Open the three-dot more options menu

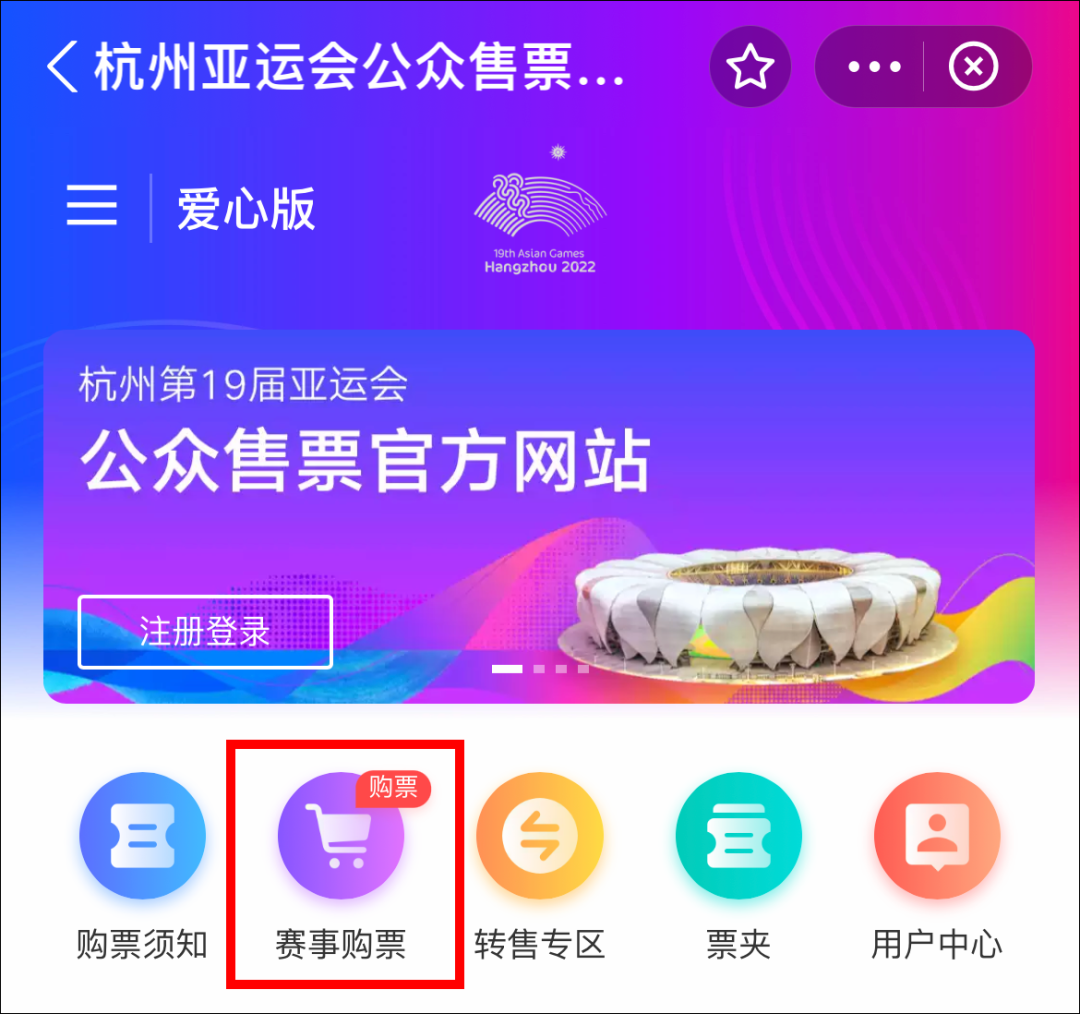[874, 68]
